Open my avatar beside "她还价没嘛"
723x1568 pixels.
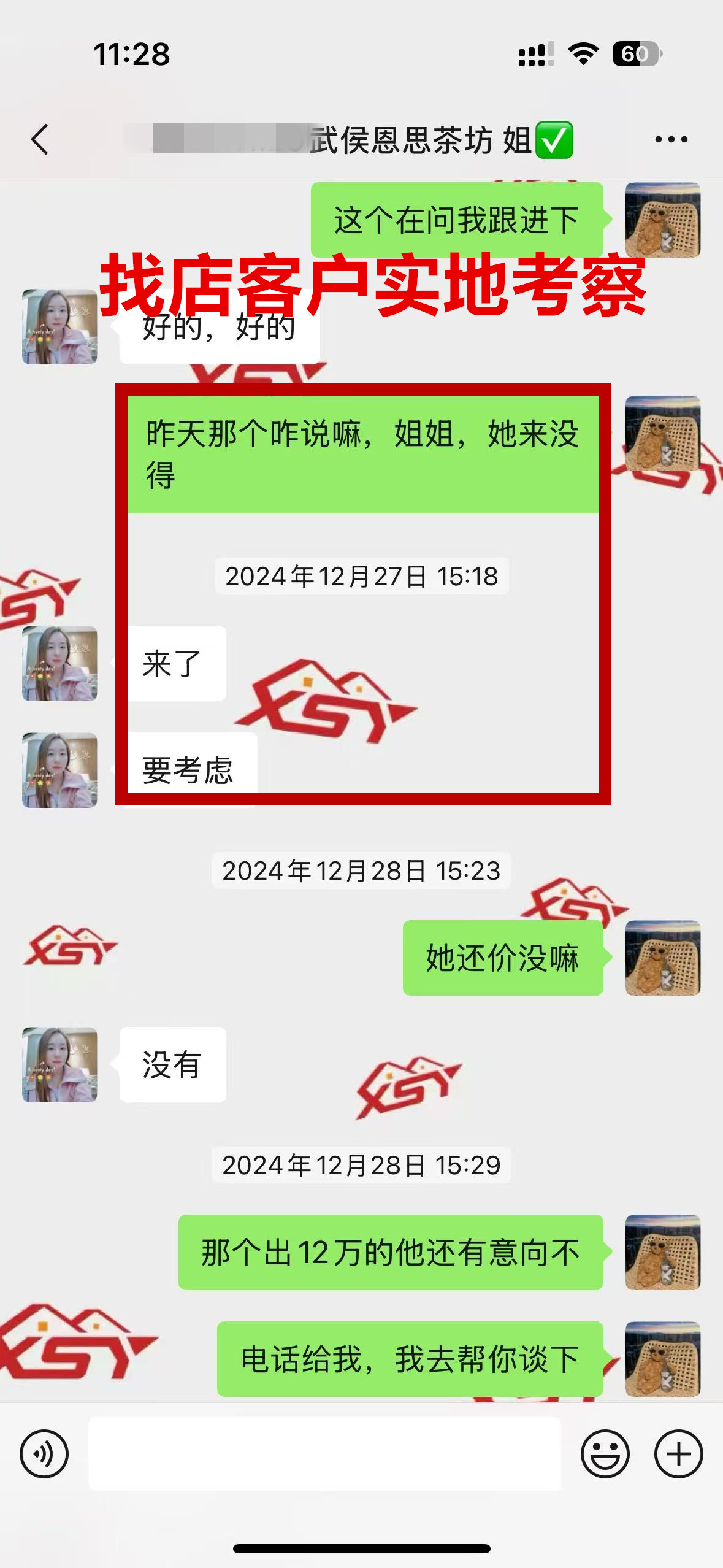coord(662,958)
